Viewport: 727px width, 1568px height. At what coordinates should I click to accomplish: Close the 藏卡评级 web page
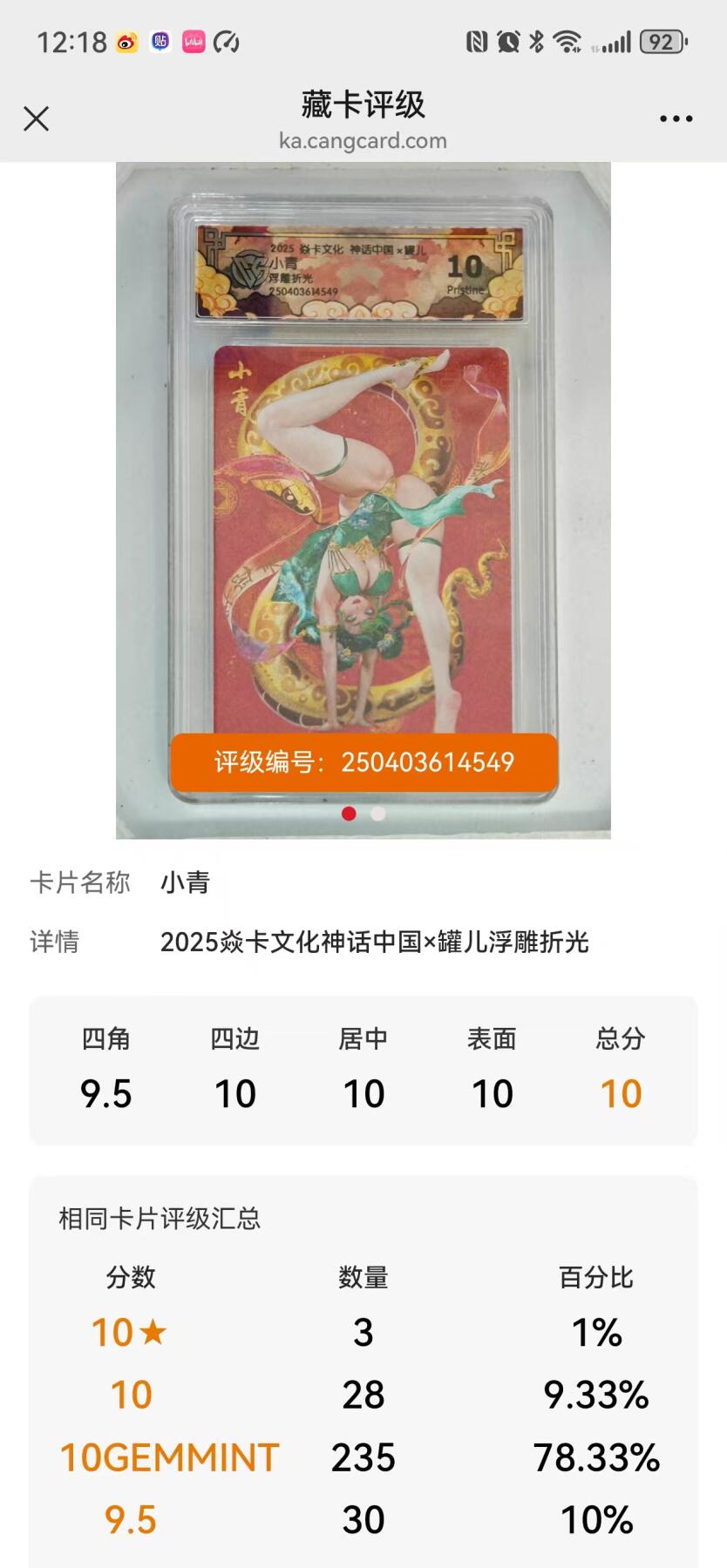pos(36,118)
